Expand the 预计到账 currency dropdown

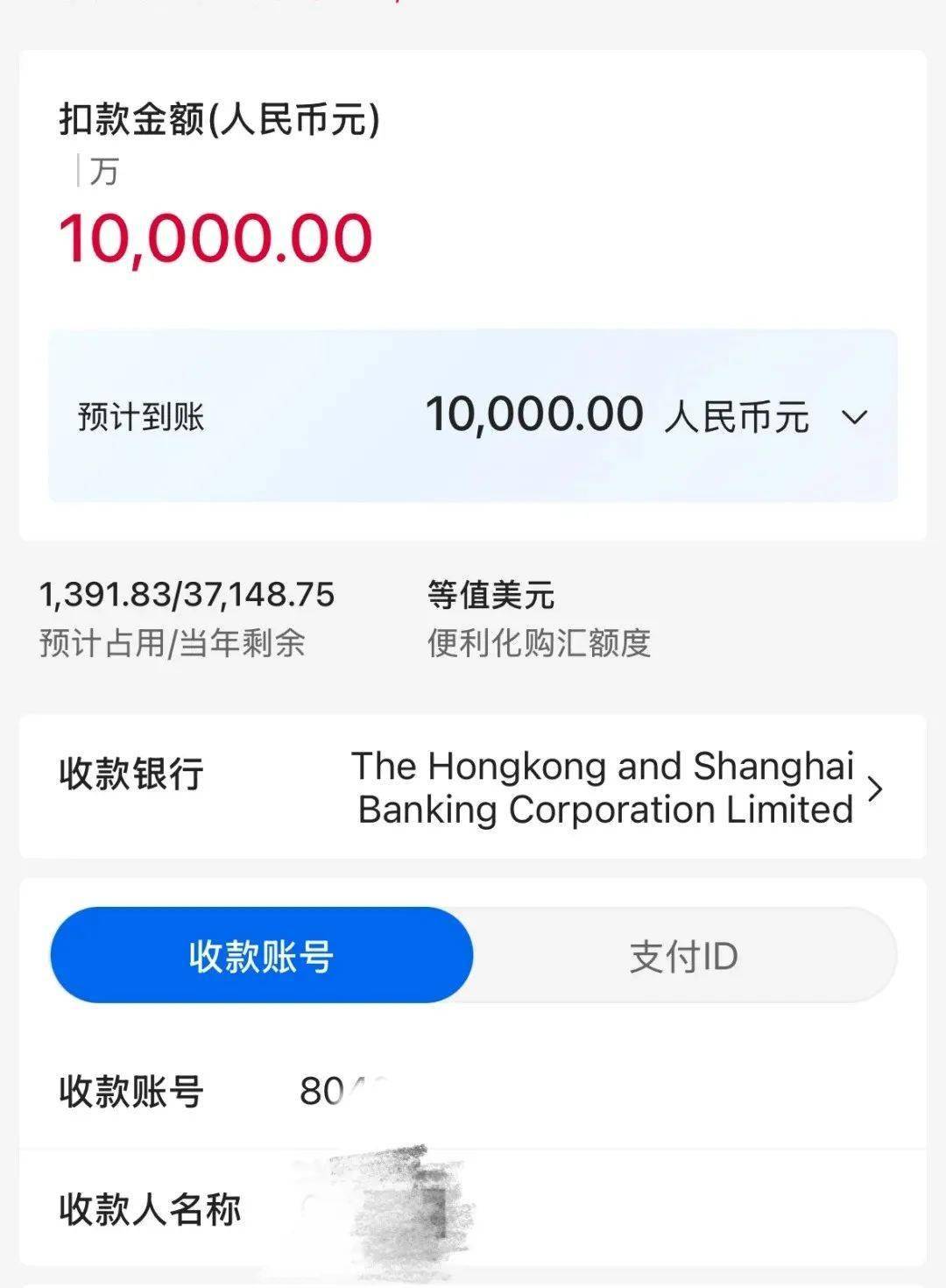point(854,417)
